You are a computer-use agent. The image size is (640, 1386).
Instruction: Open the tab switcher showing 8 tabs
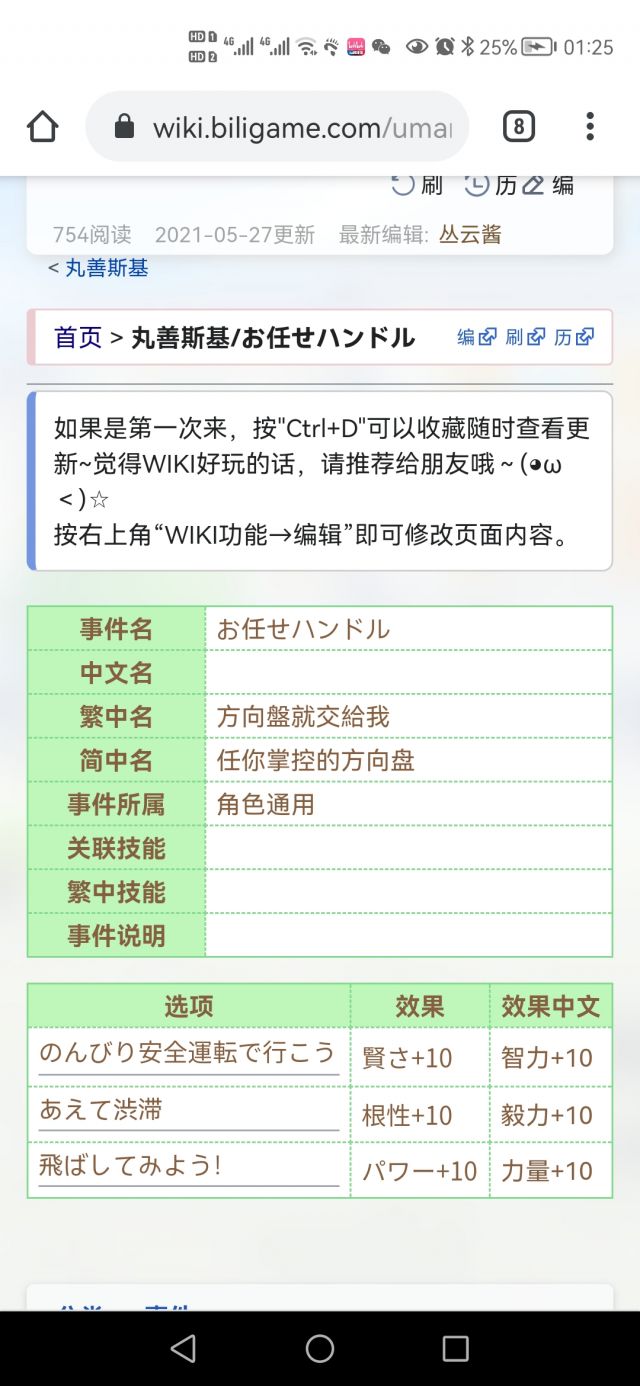[518, 127]
